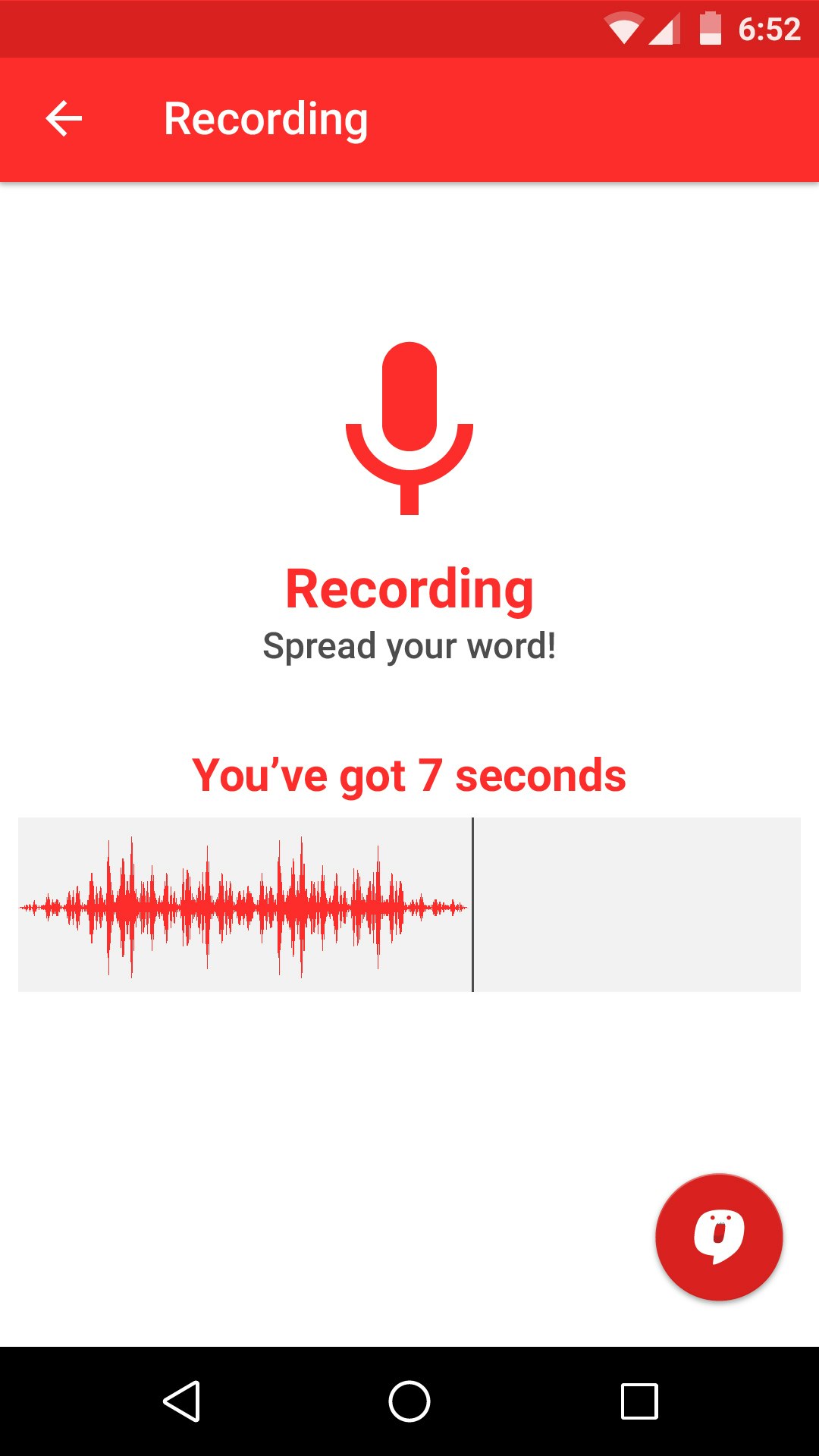Tap the system back navigation button

[x=182, y=1401]
